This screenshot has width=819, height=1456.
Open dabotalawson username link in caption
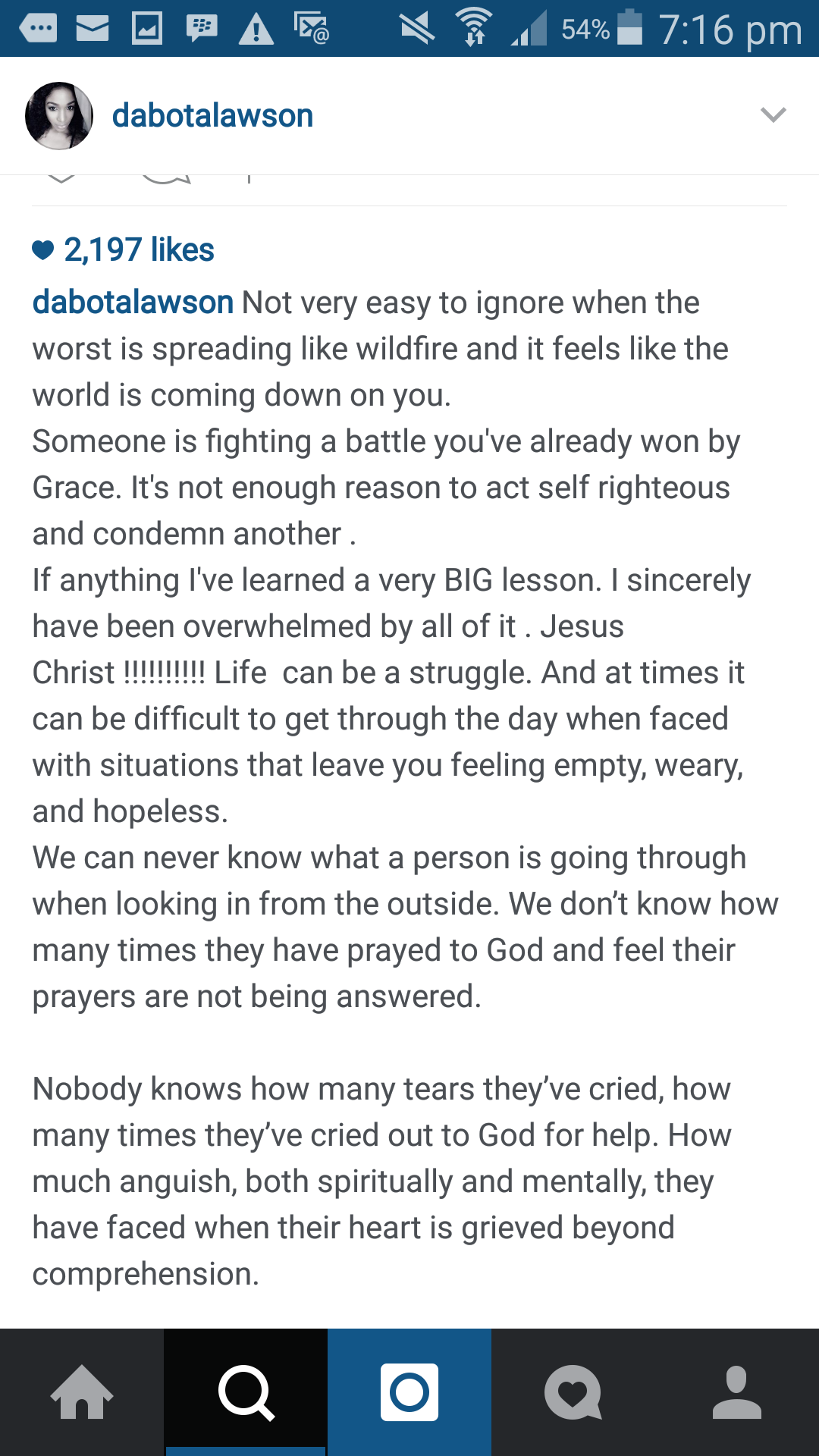133,302
